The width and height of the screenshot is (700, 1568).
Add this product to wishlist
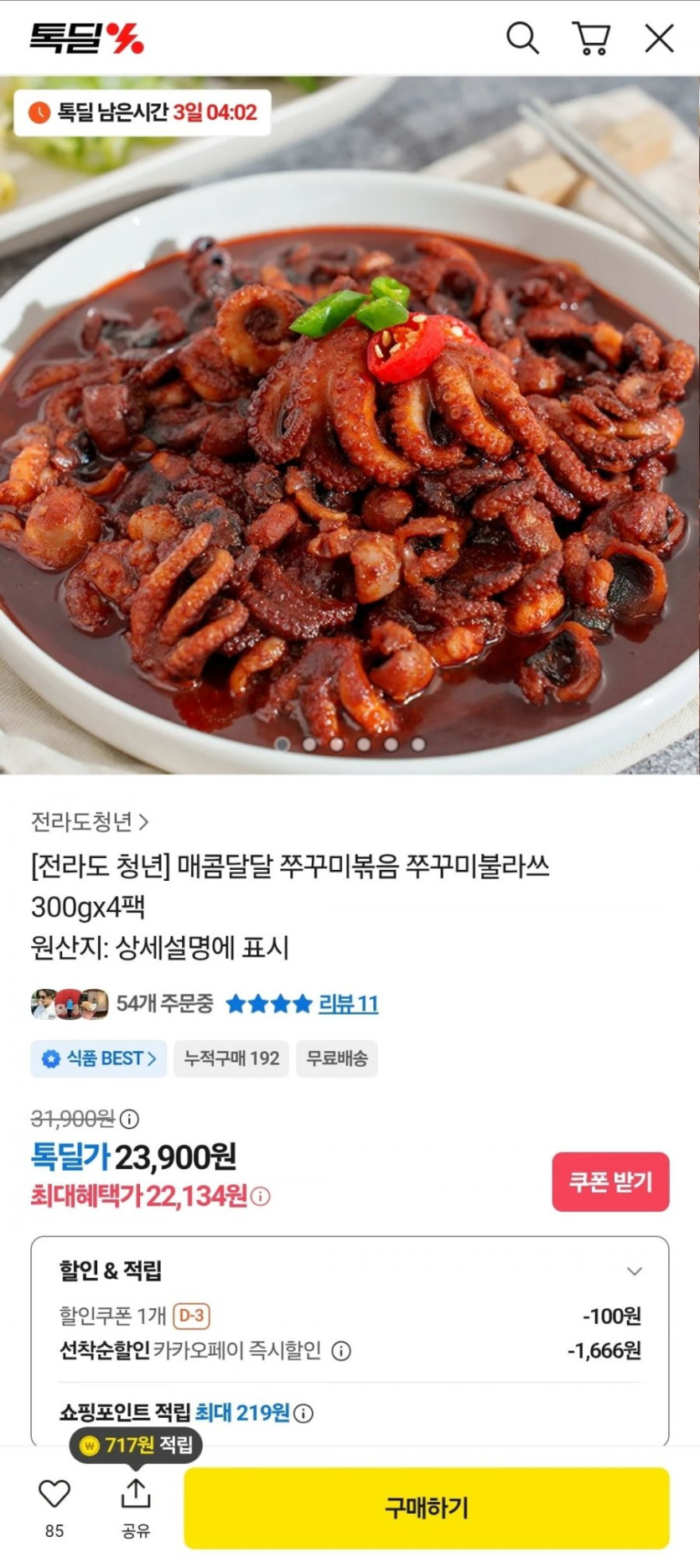tap(54, 1493)
